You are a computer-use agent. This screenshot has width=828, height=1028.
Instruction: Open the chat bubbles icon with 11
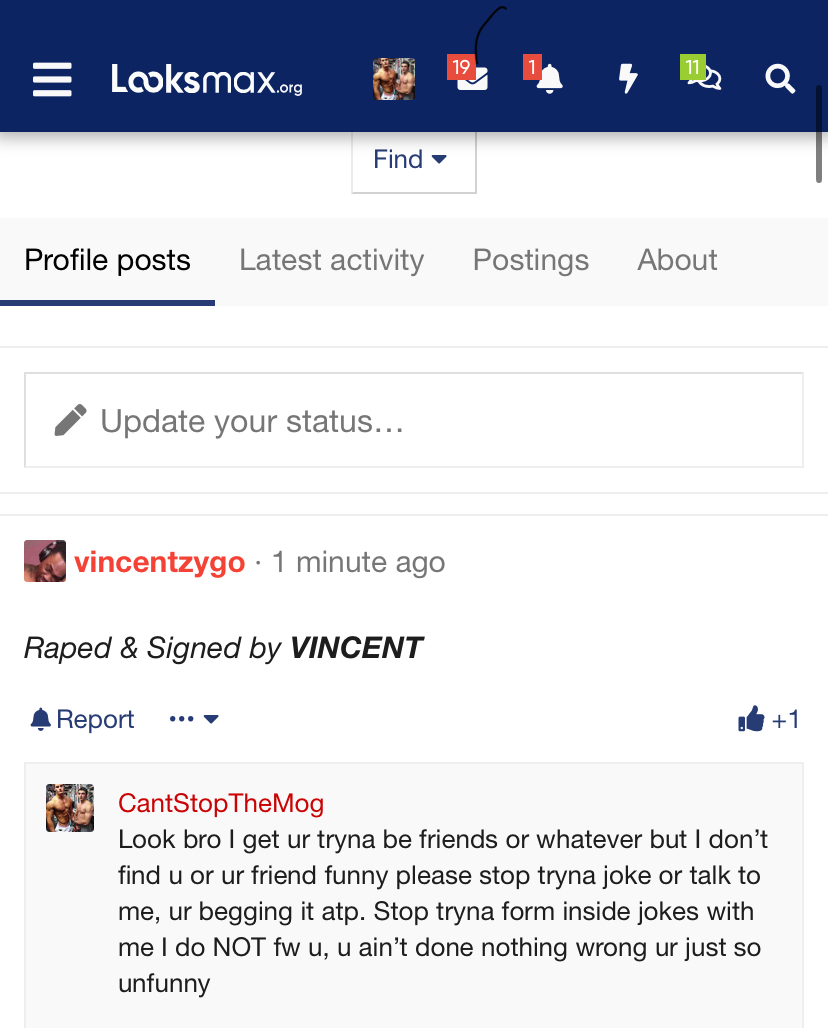click(704, 78)
